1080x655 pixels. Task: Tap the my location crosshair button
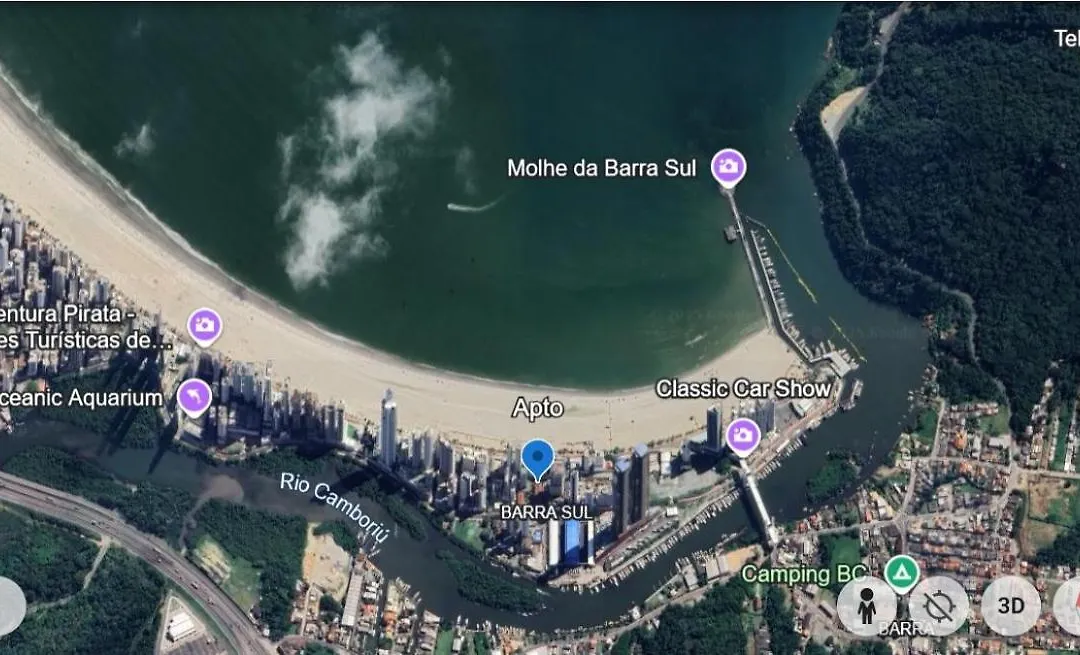(x=939, y=606)
